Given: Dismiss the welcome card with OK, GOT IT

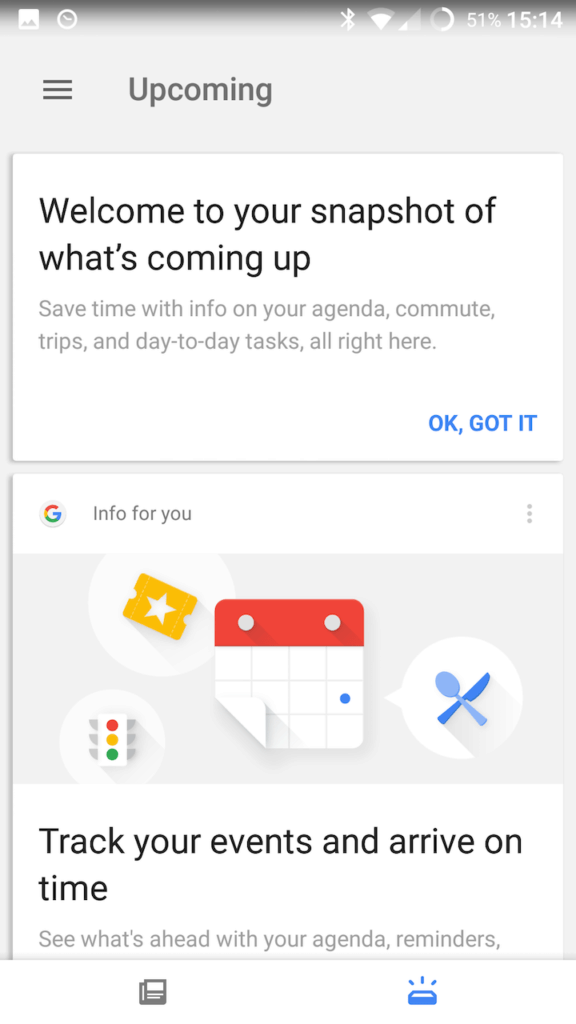Looking at the screenshot, I should [482, 423].
